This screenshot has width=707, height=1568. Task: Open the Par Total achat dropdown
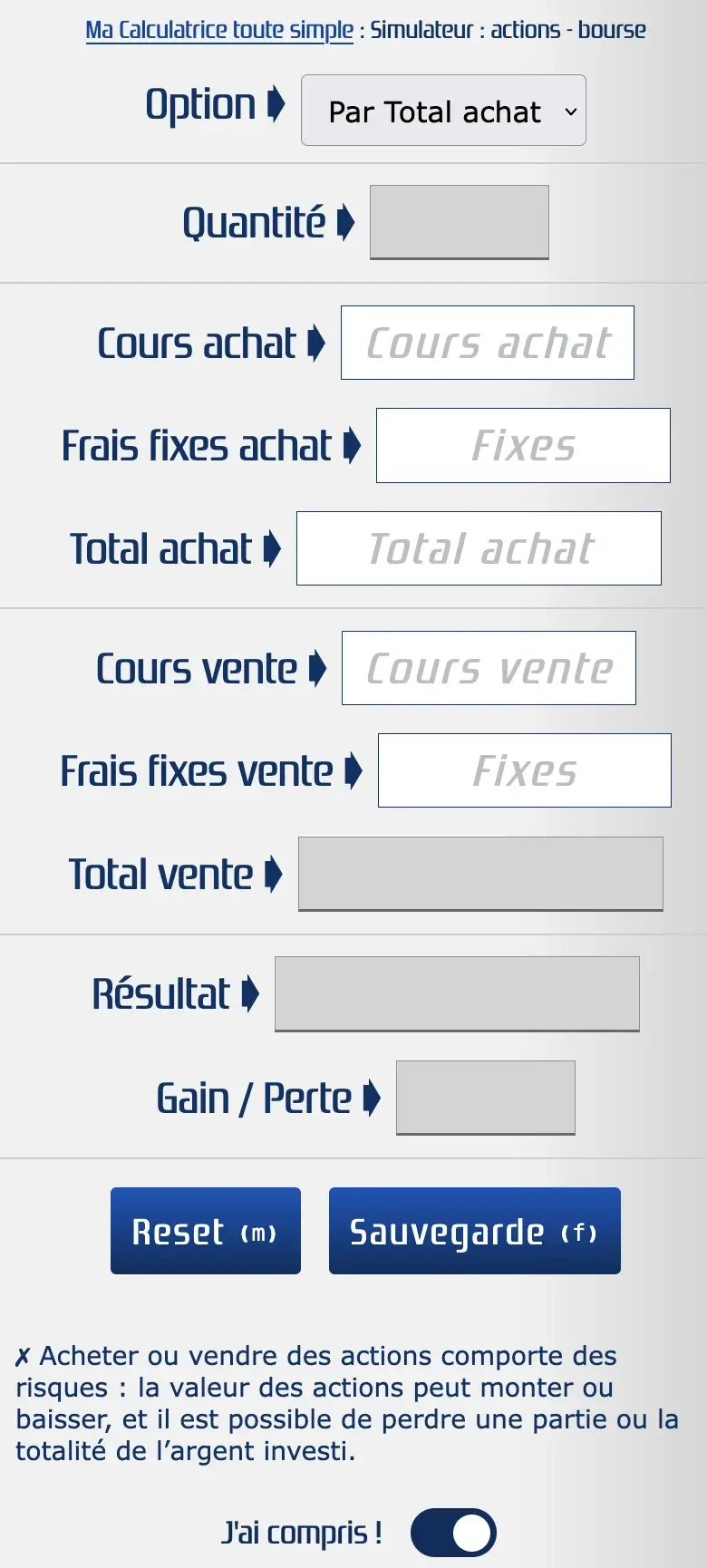pyautogui.click(x=443, y=111)
